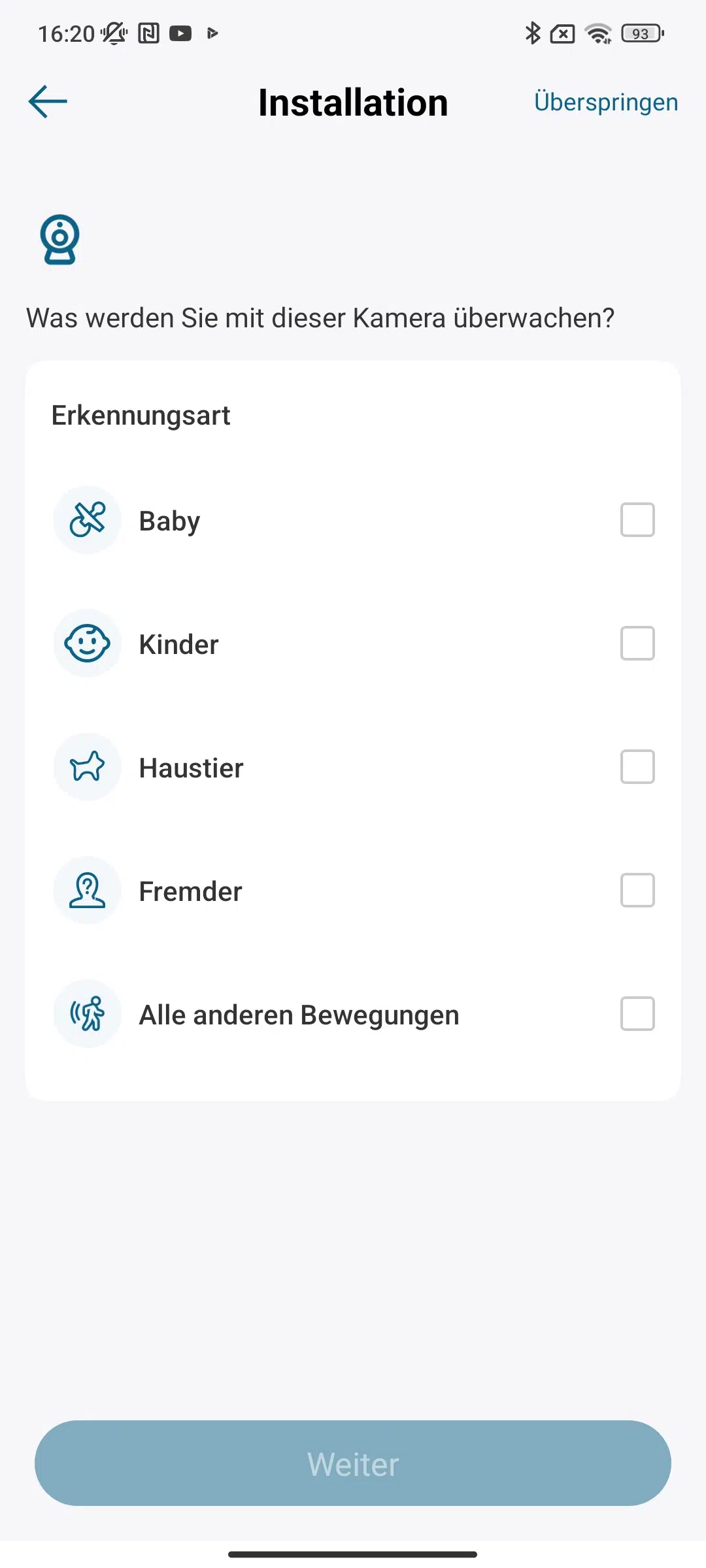The image size is (706, 1568).
Task: Check the Baby detection checkbox
Action: pos(637,520)
